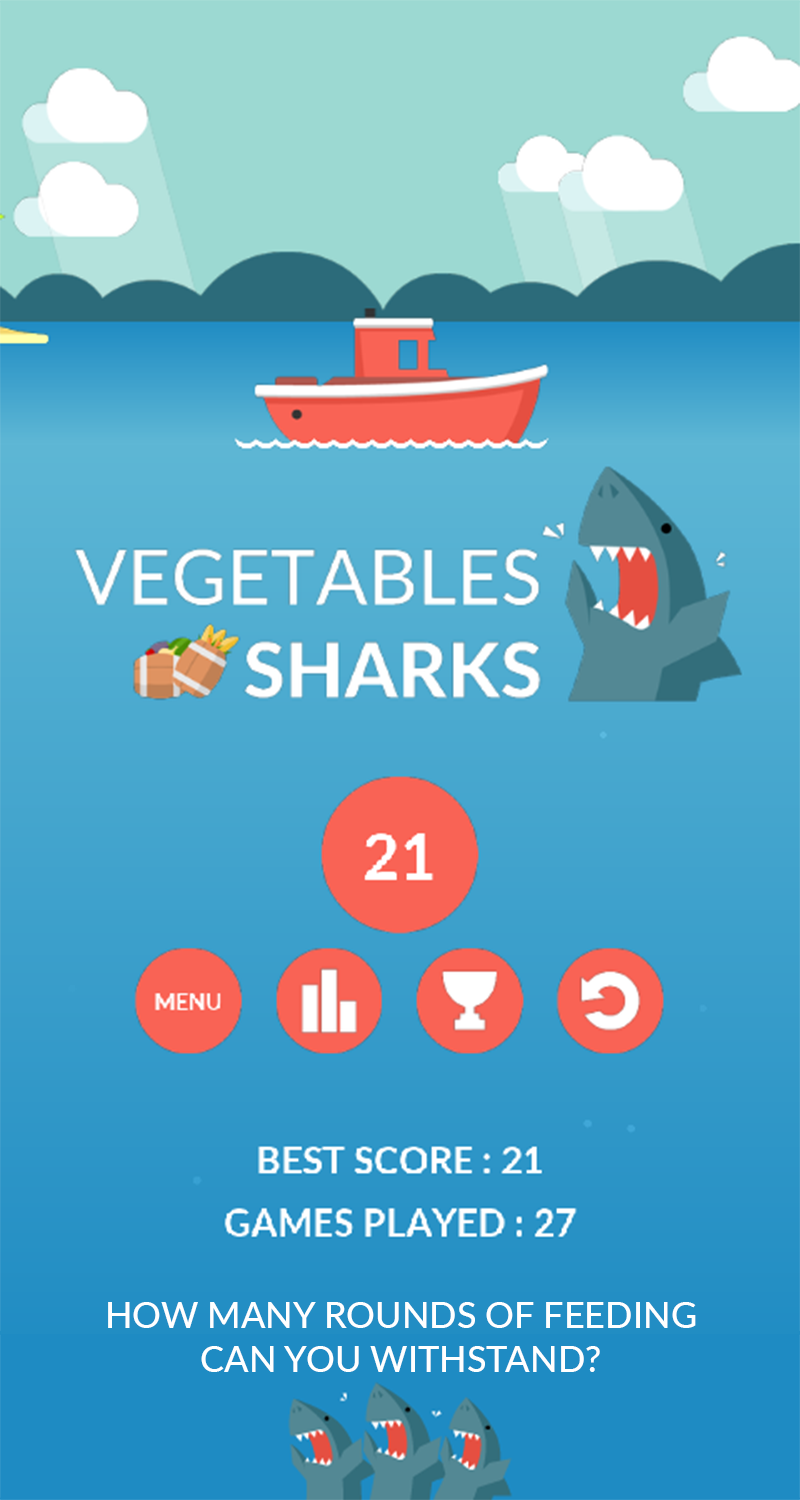Screen dimensions: 800x1500
Task: Open the trophy achievements button
Action: pyautogui.click(x=469, y=1001)
